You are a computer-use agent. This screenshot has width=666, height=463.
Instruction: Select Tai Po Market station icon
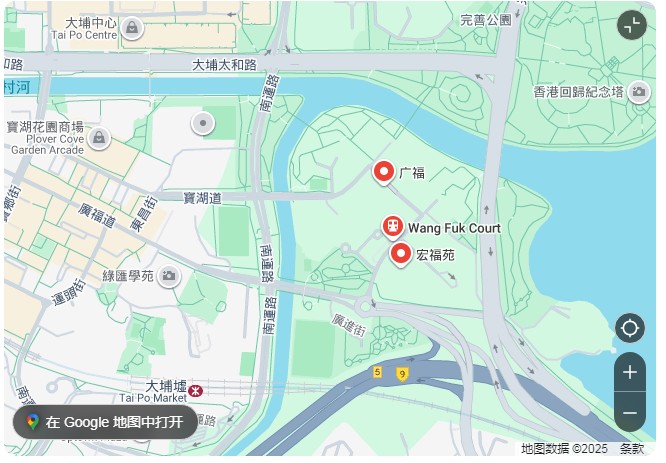tap(196, 390)
